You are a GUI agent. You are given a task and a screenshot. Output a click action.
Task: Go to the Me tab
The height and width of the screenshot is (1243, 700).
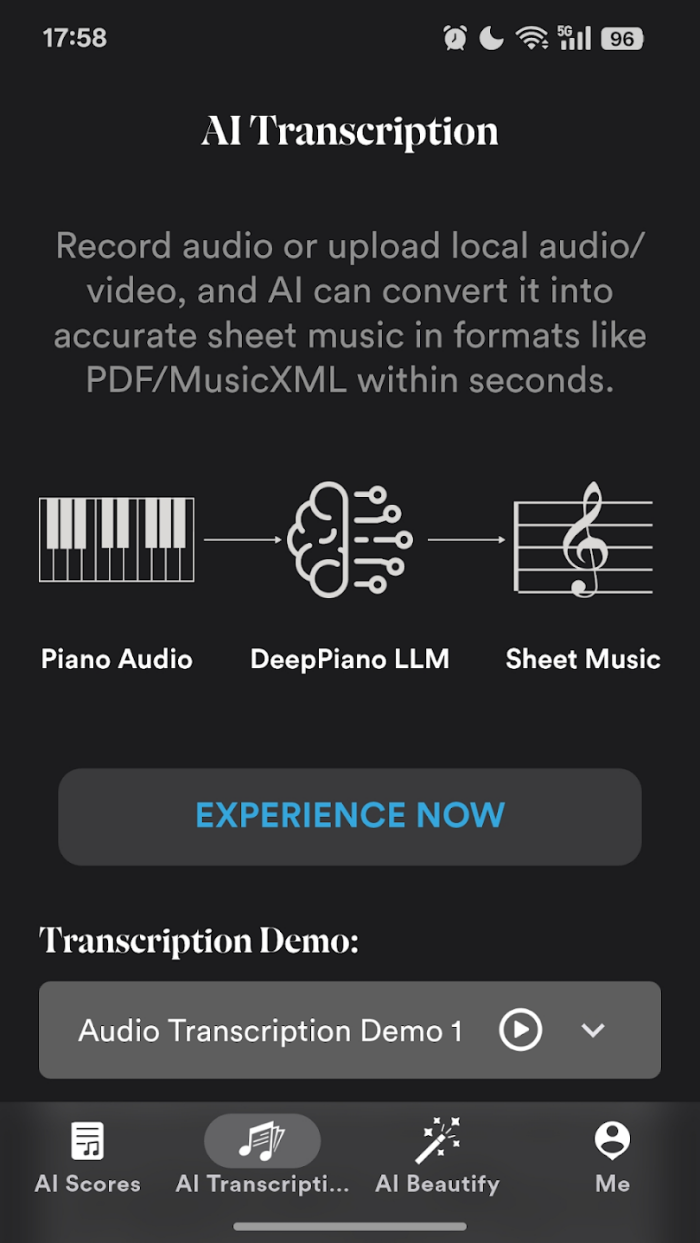point(612,1157)
